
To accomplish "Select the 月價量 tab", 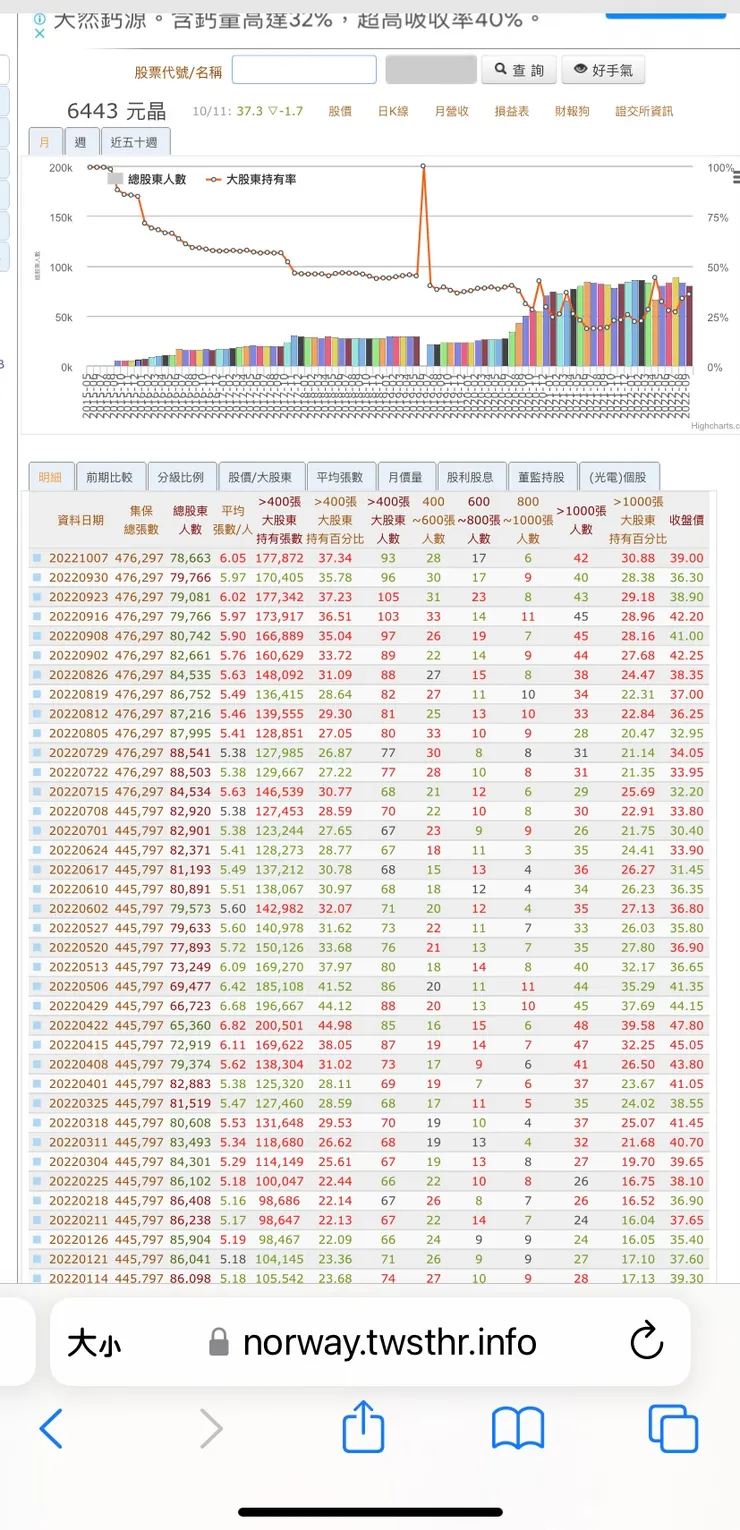I will 405,477.
